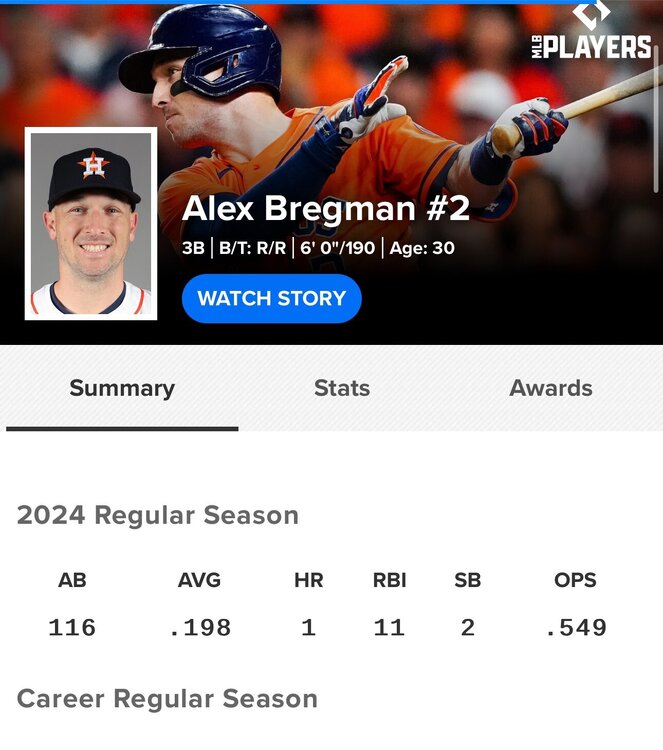663x750 pixels.
Task: Open the Awards tab
Action: (x=551, y=388)
